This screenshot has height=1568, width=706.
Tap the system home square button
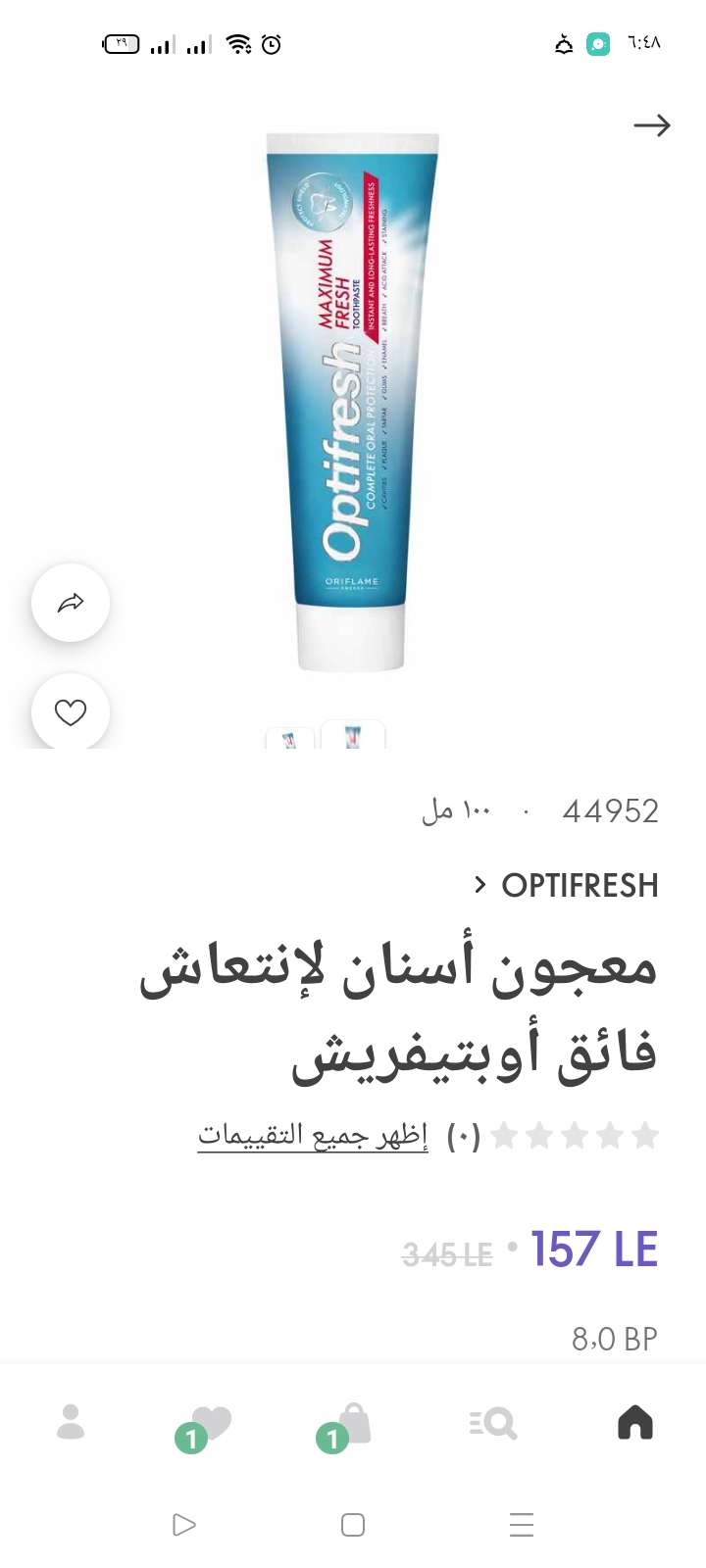tap(353, 1525)
